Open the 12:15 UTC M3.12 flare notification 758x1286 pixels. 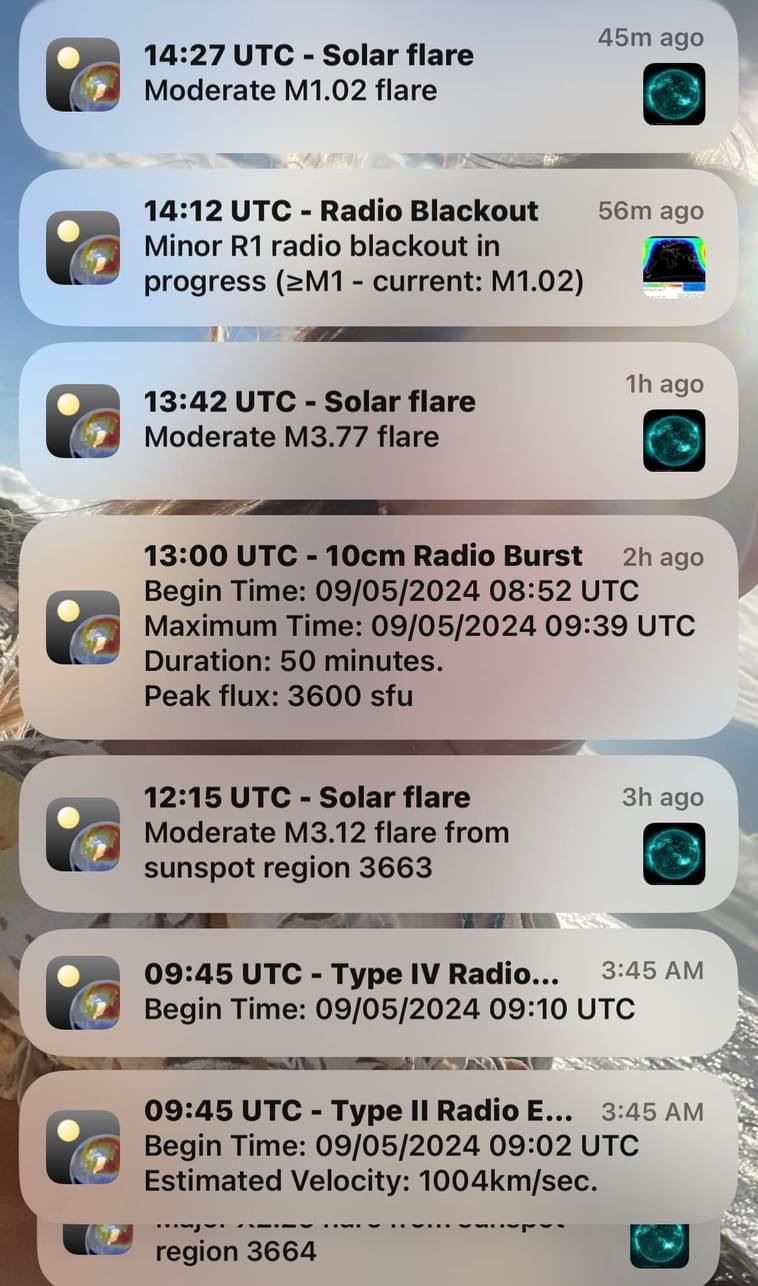[378, 832]
